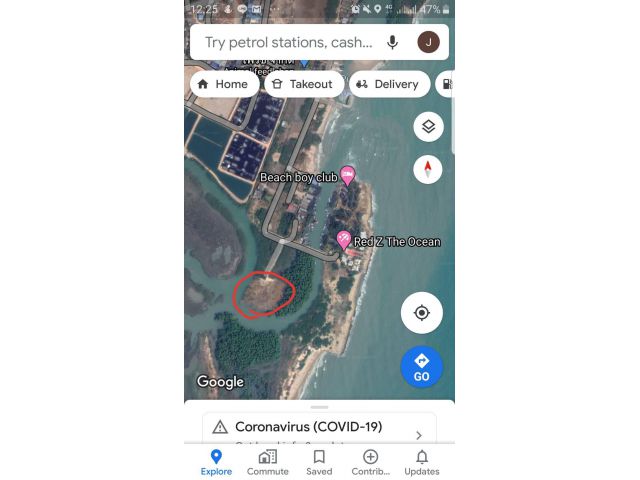Switch to the Contribute tab
This screenshot has width=640, height=480.
370,461
